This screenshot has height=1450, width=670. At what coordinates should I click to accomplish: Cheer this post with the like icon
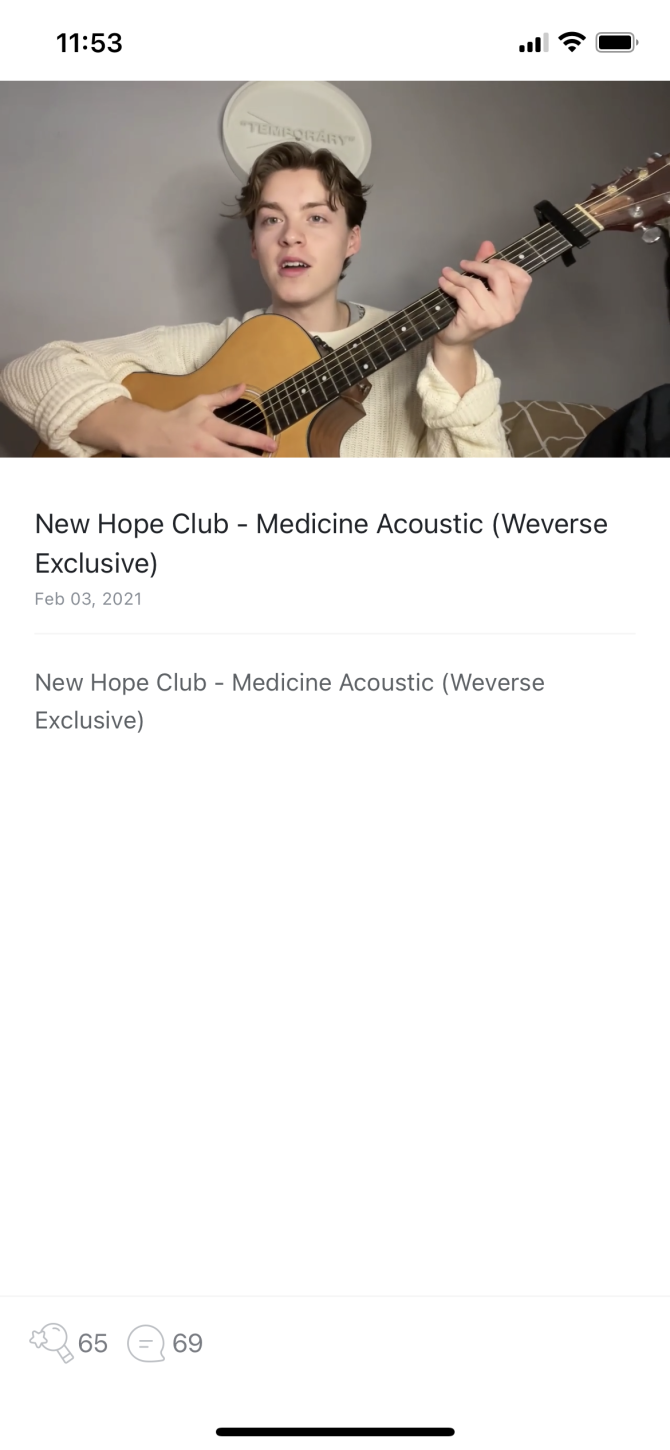point(52,1342)
